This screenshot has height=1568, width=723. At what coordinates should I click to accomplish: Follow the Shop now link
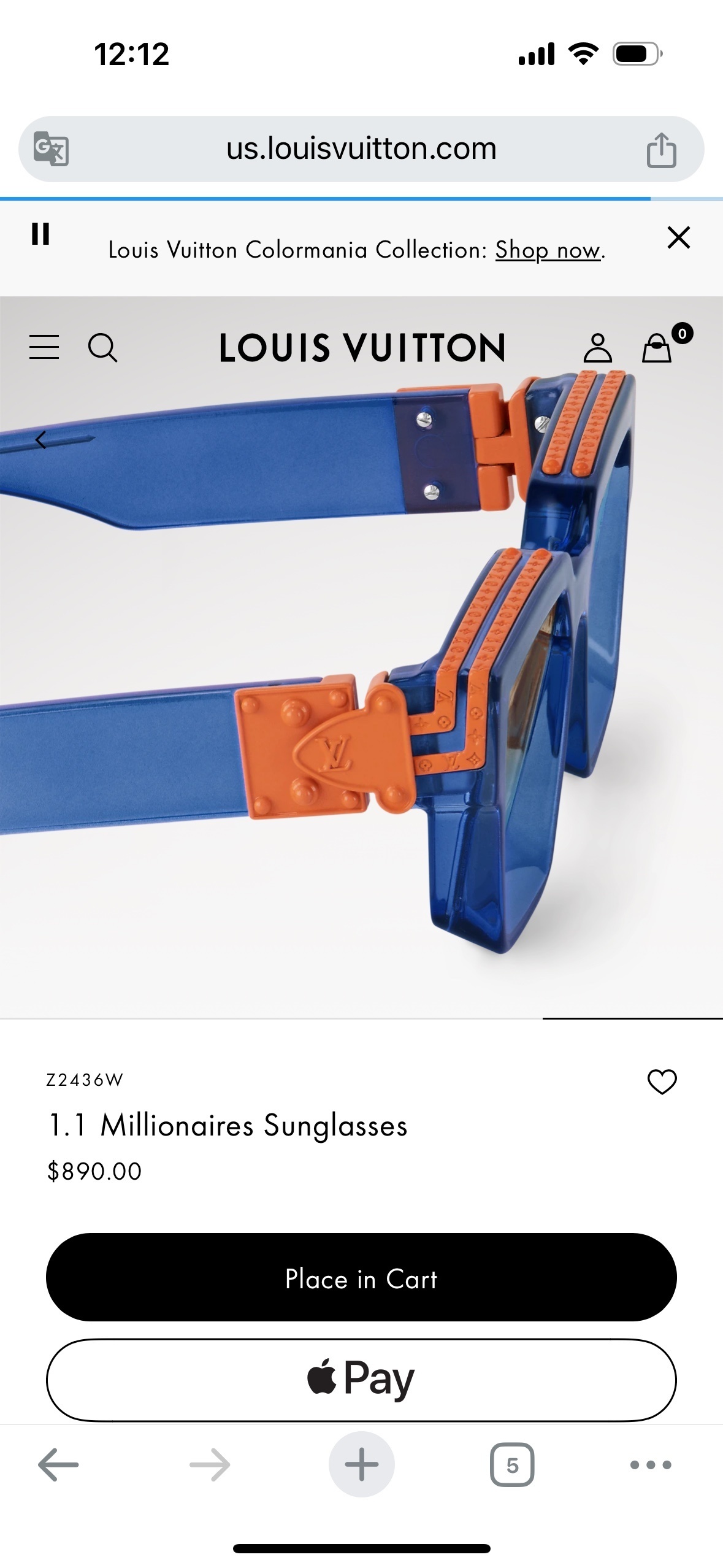(548, 250)
